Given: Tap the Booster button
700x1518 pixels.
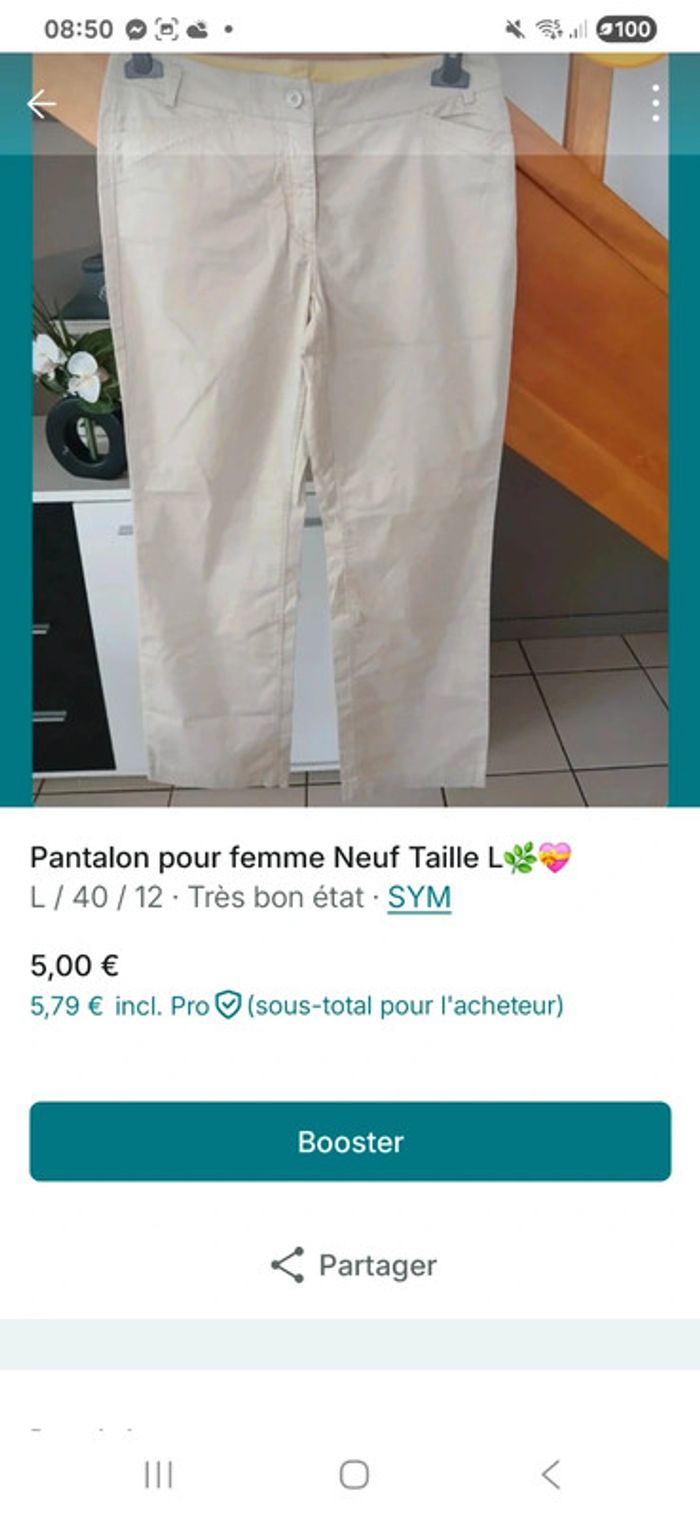Looking at the screenshot, I should [350, 1142].
